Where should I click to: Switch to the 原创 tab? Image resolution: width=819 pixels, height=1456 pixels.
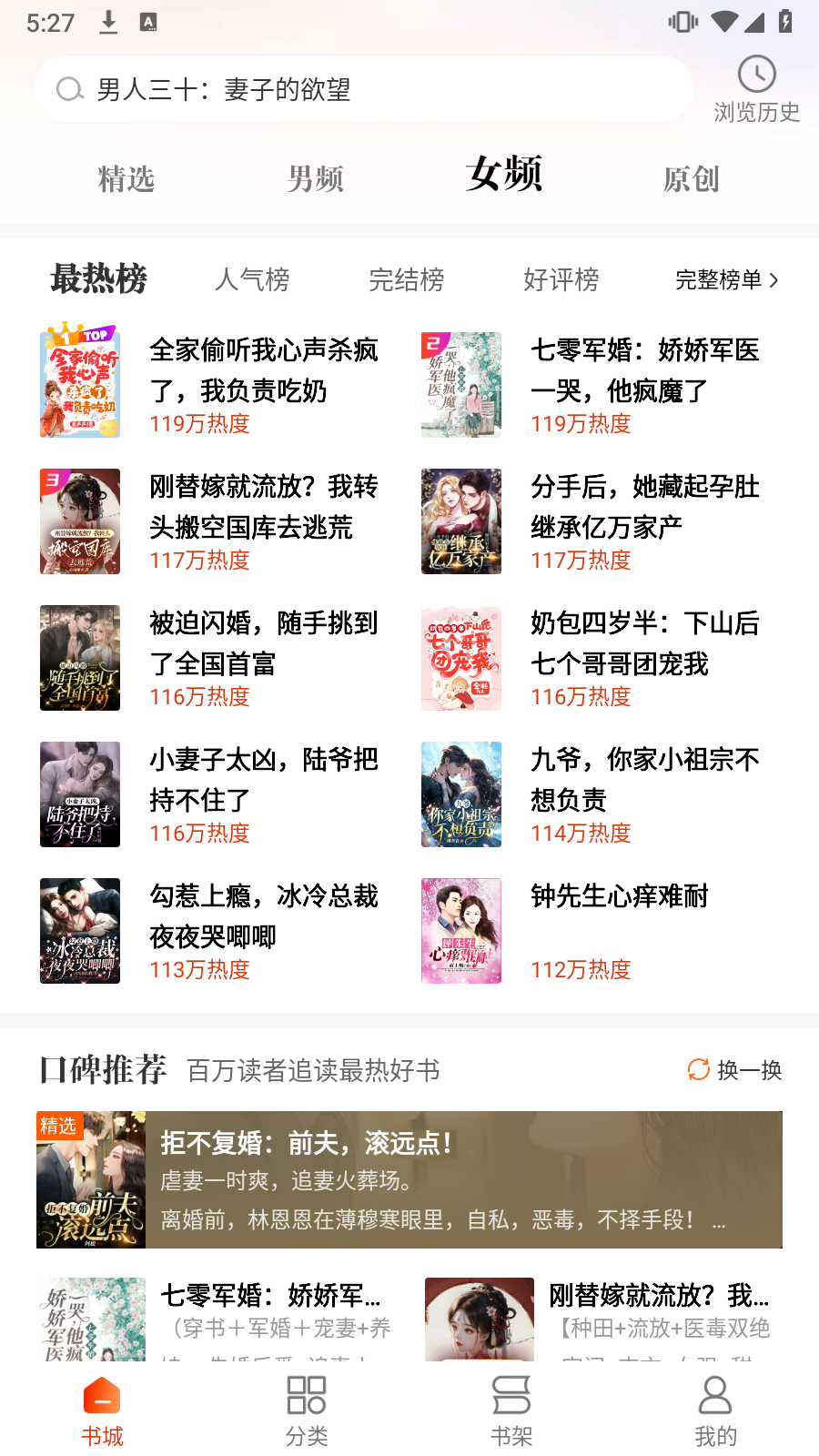692,179
